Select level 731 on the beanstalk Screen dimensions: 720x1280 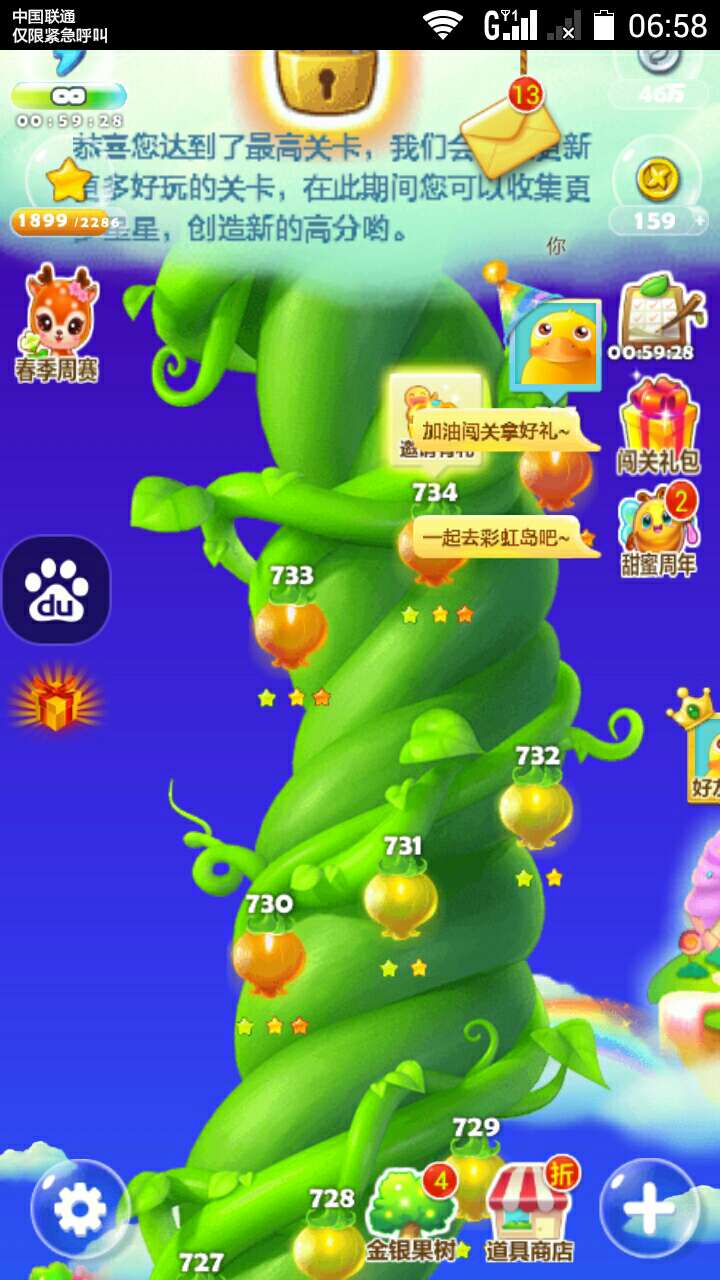coord(400,898)
